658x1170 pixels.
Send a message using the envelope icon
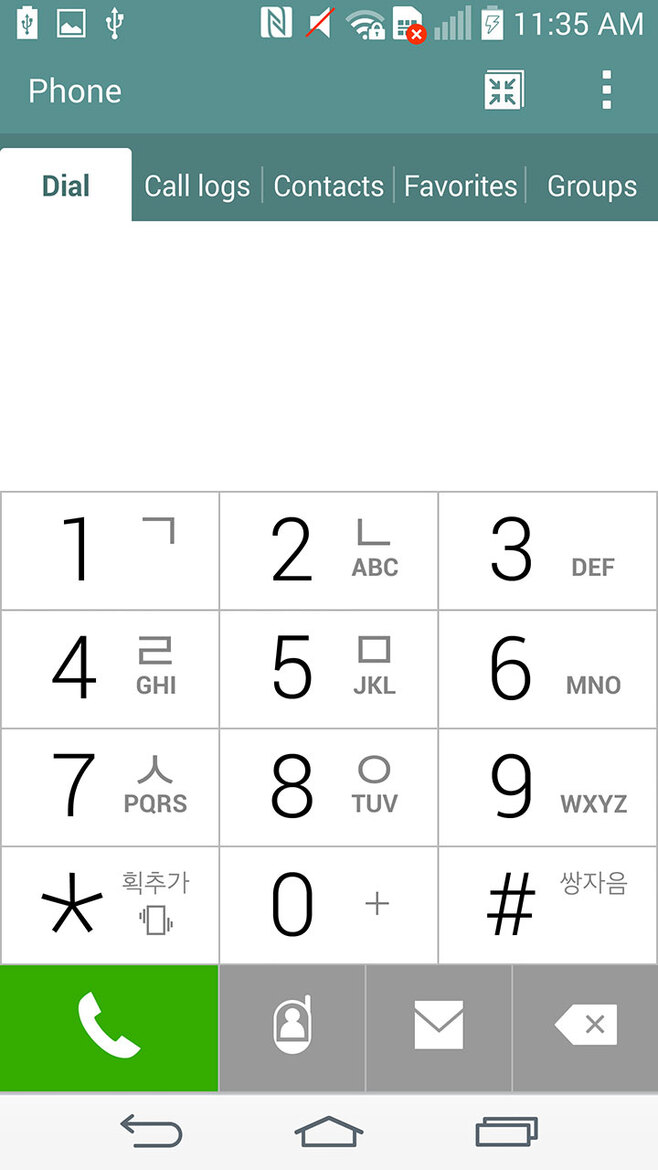(439, 1027)
